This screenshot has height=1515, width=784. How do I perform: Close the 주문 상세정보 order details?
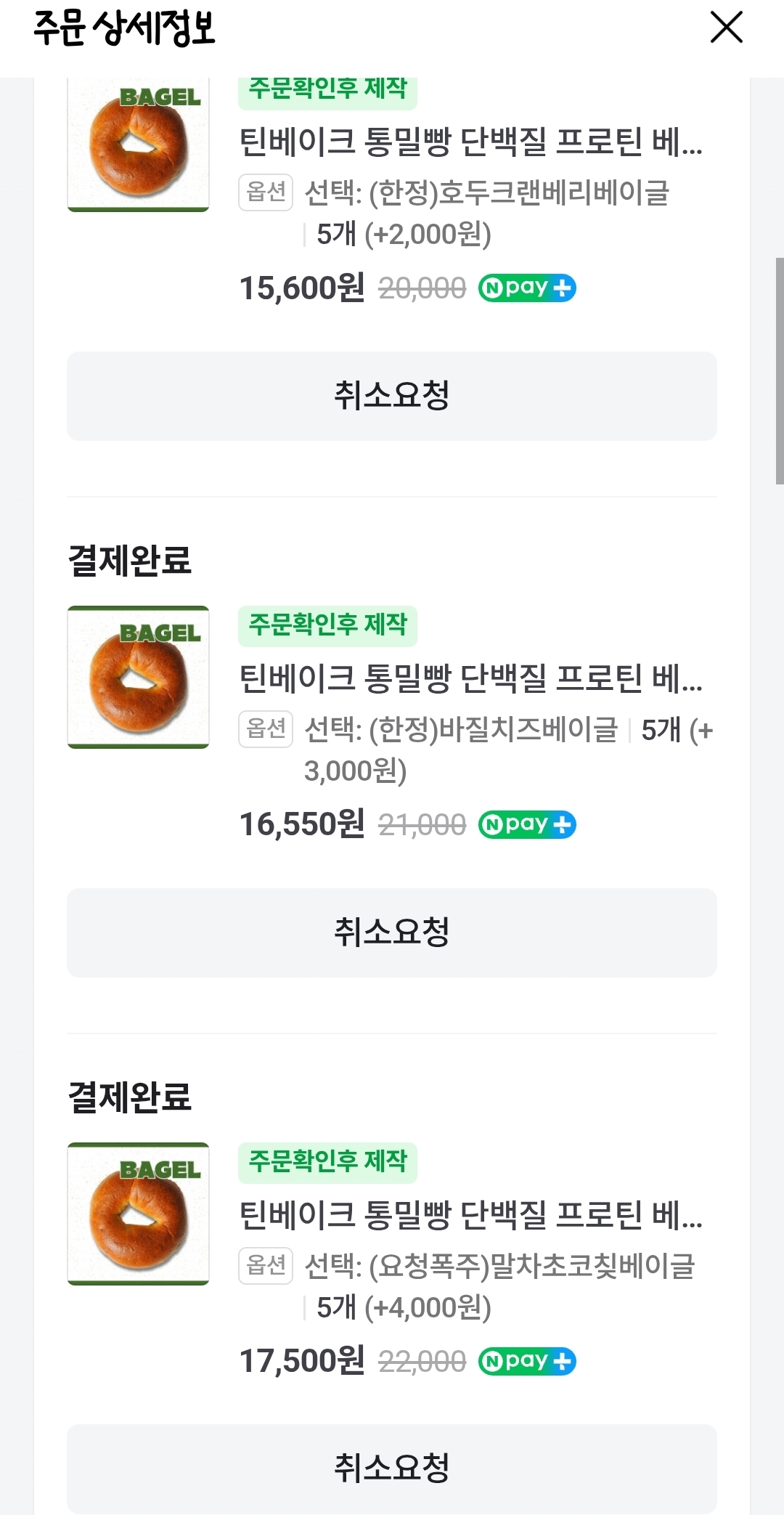(726, 28)
